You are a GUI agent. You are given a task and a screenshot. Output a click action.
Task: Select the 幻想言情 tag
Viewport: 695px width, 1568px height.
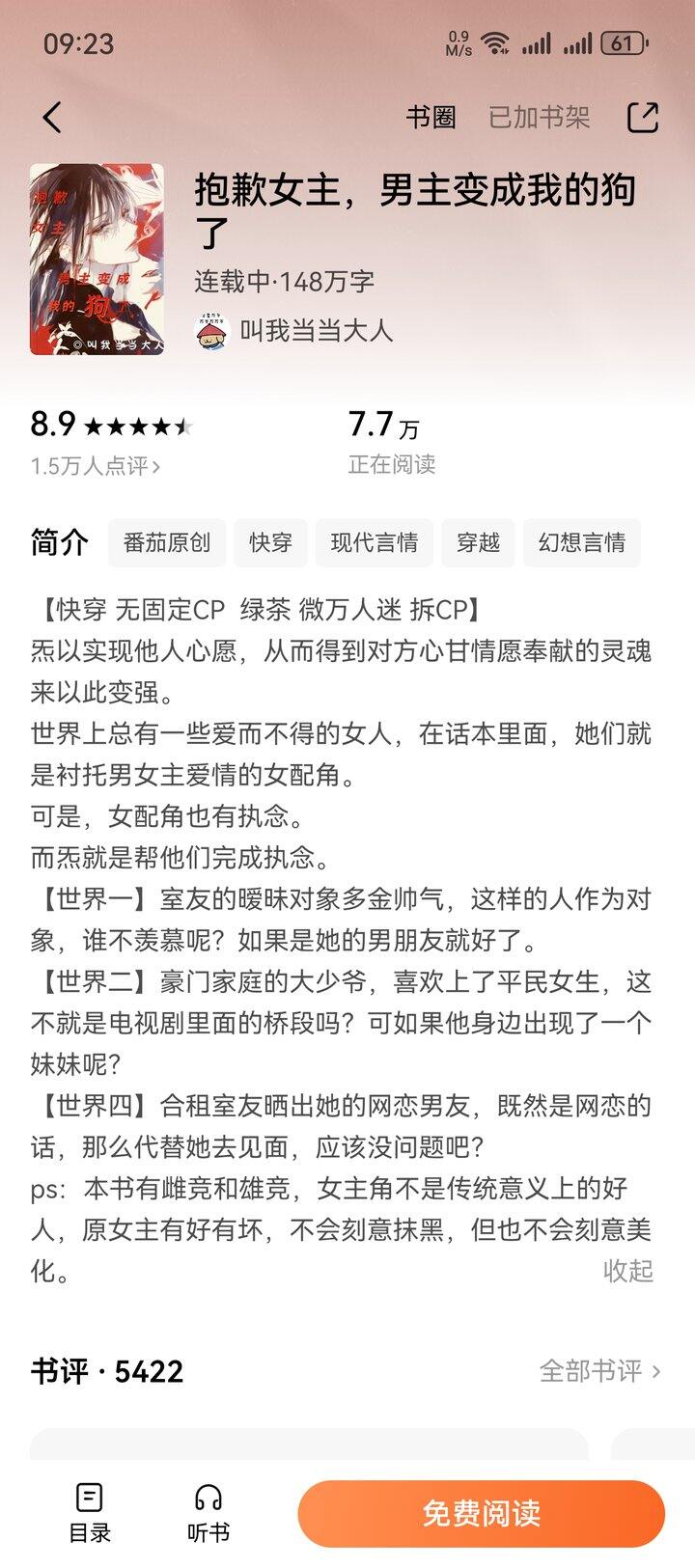click(x=582, y=542)
